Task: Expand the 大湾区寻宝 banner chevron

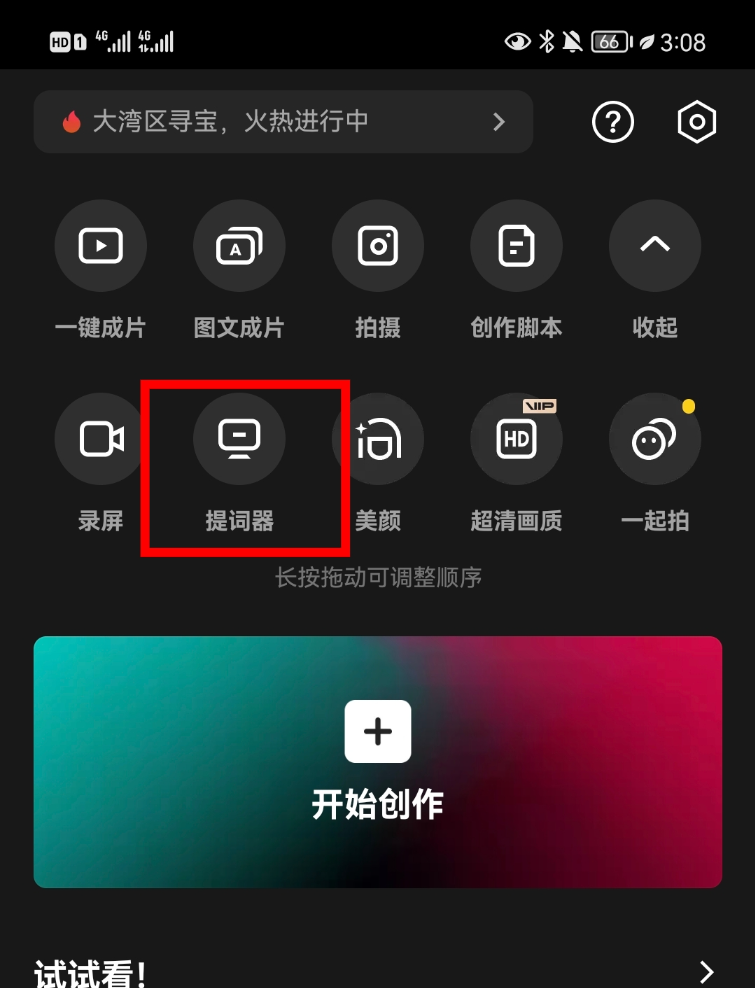Action: click(x=499, y=122)
